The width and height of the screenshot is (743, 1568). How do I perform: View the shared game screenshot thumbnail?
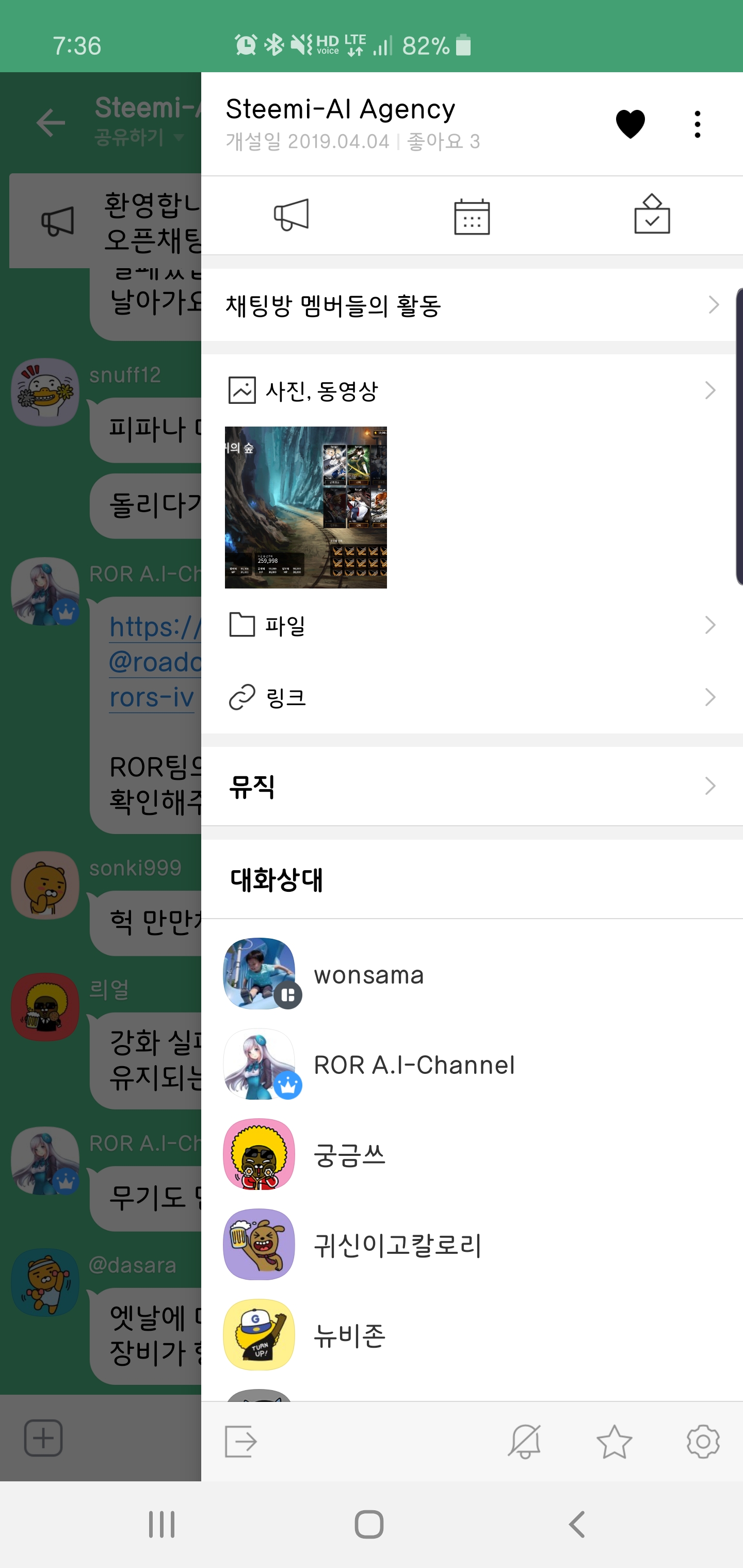coord(306,507)
